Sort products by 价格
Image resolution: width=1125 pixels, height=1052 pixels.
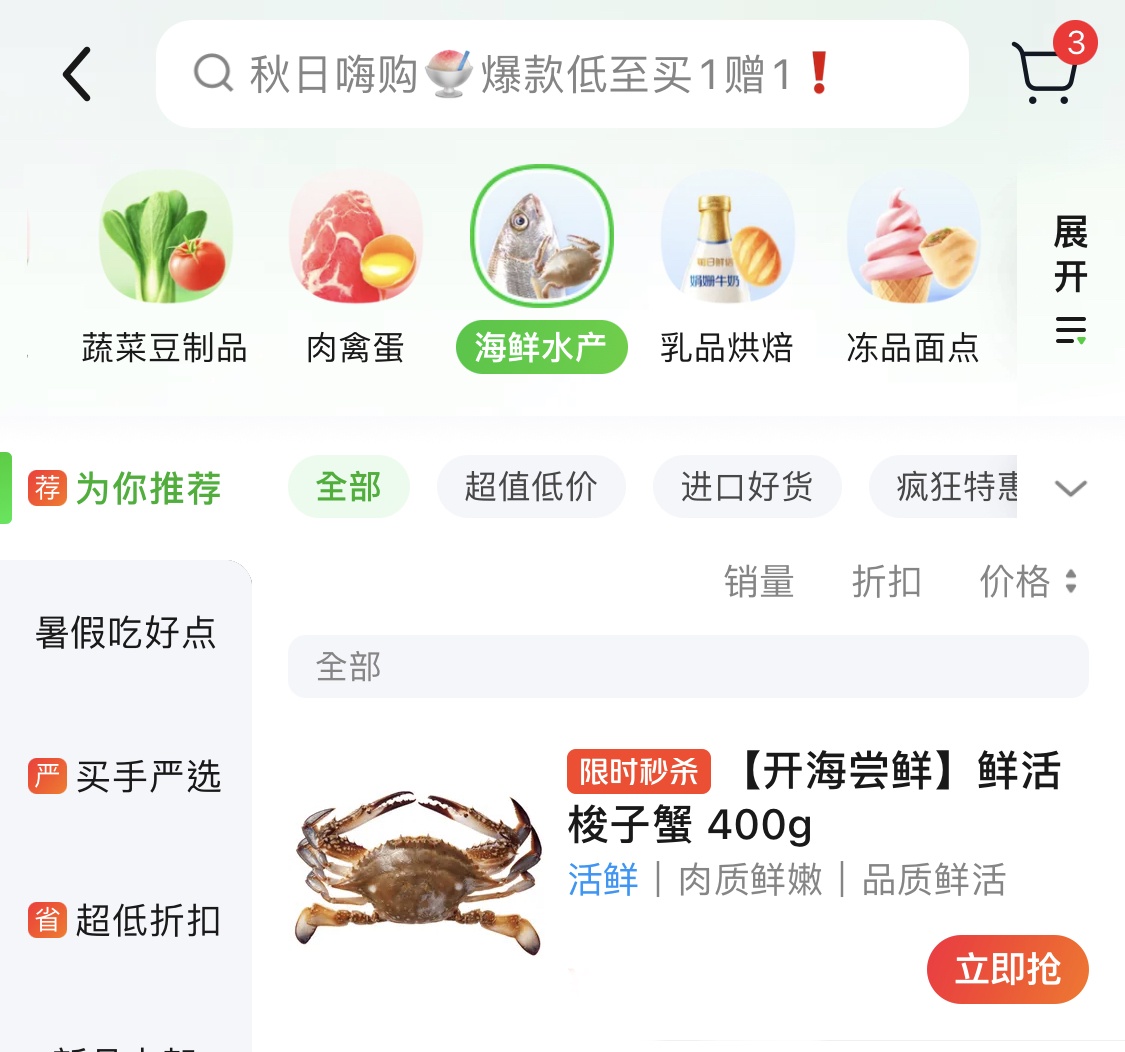1028,582
